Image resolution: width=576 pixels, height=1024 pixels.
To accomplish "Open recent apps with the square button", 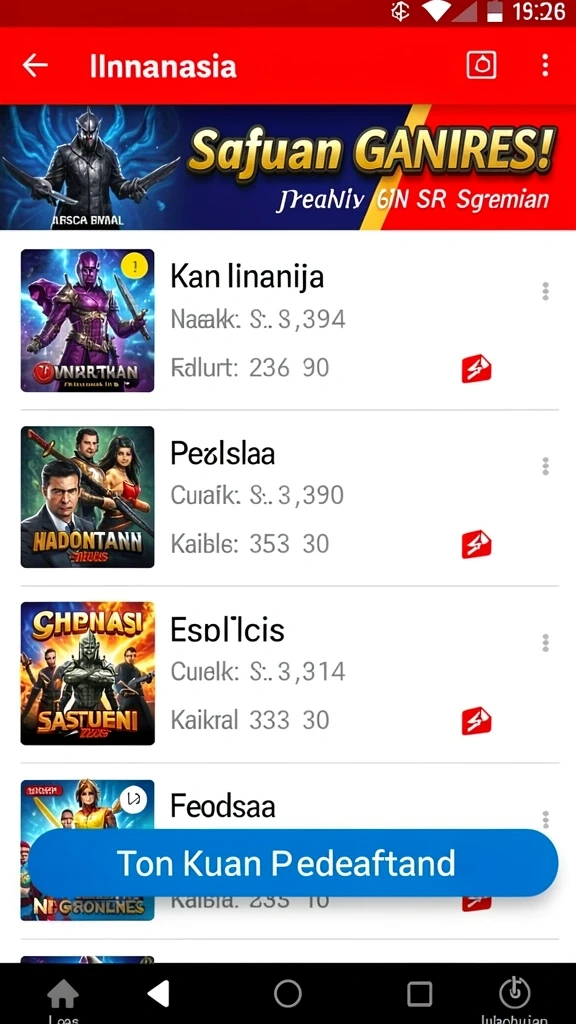I will 419,994.
